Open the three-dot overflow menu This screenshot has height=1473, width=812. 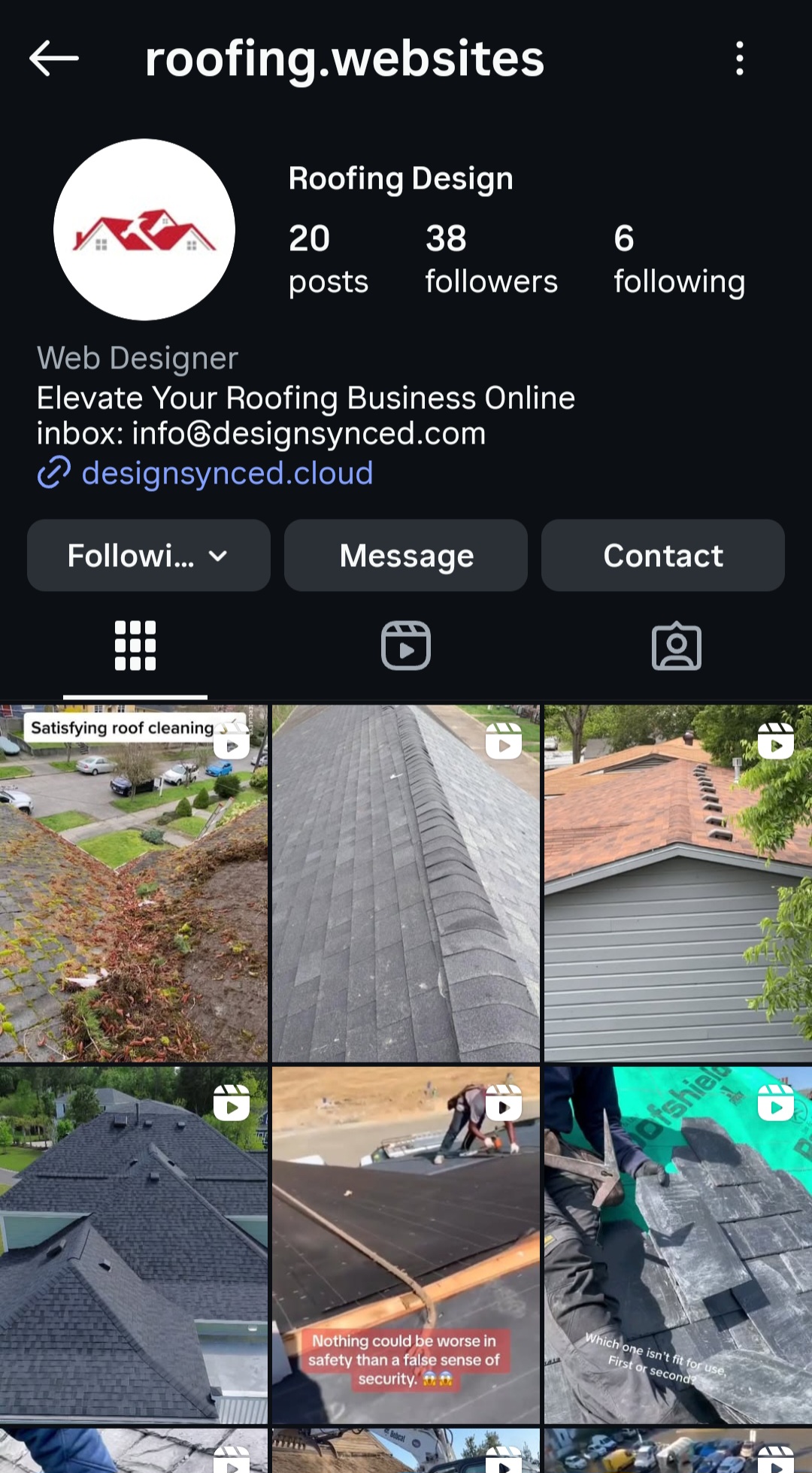point(740,59)
